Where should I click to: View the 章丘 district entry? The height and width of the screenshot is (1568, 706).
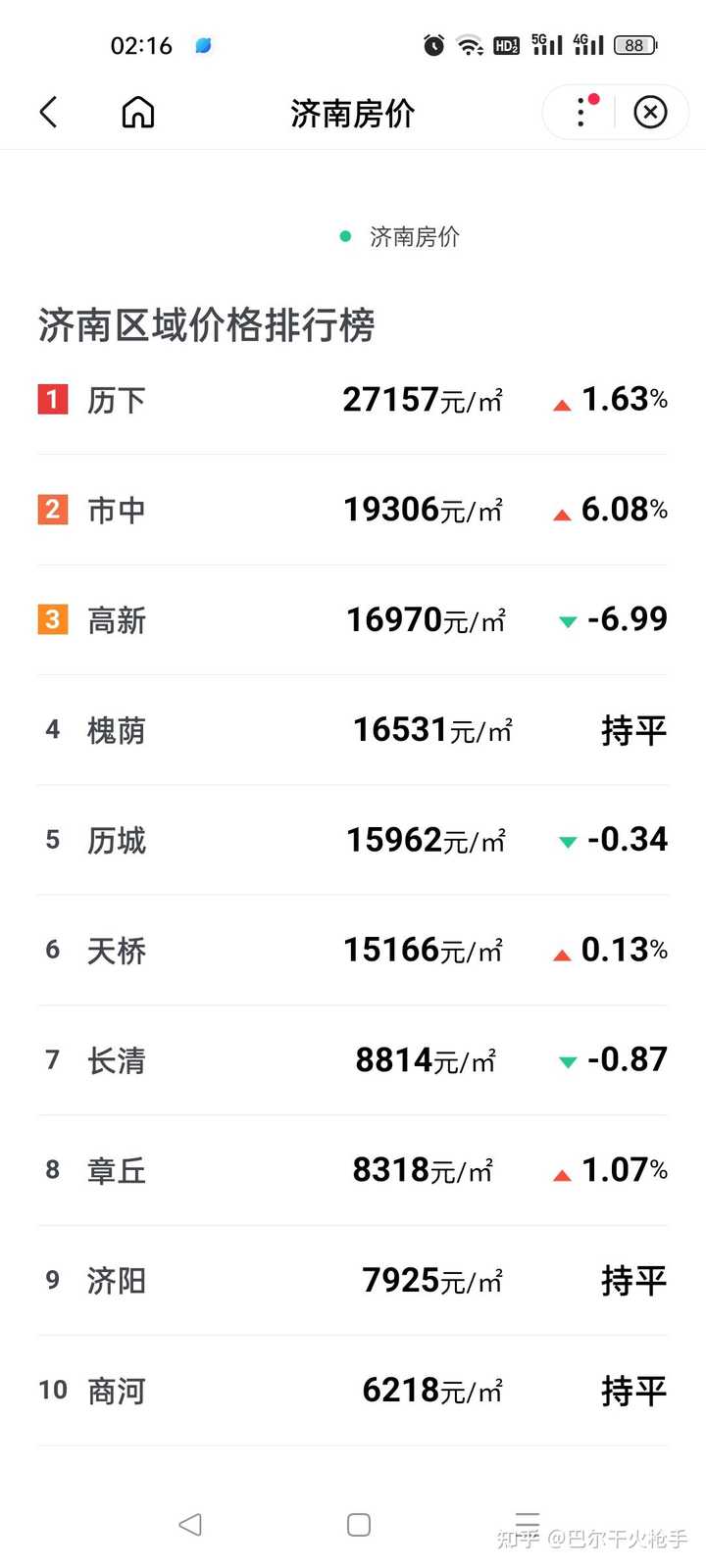[x=353, y=1170]
